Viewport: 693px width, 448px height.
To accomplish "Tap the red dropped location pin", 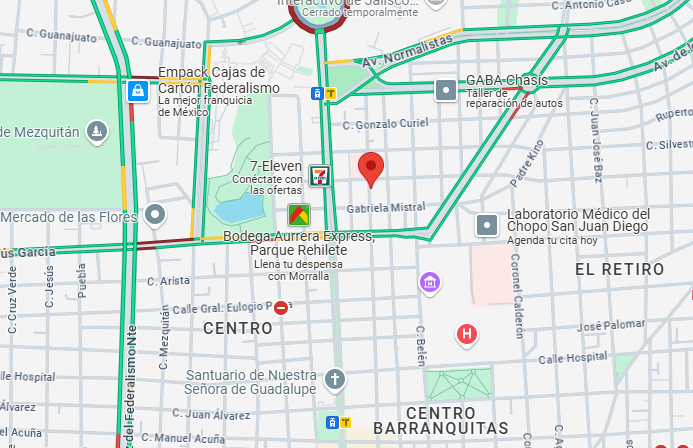I will click(371, 169).
